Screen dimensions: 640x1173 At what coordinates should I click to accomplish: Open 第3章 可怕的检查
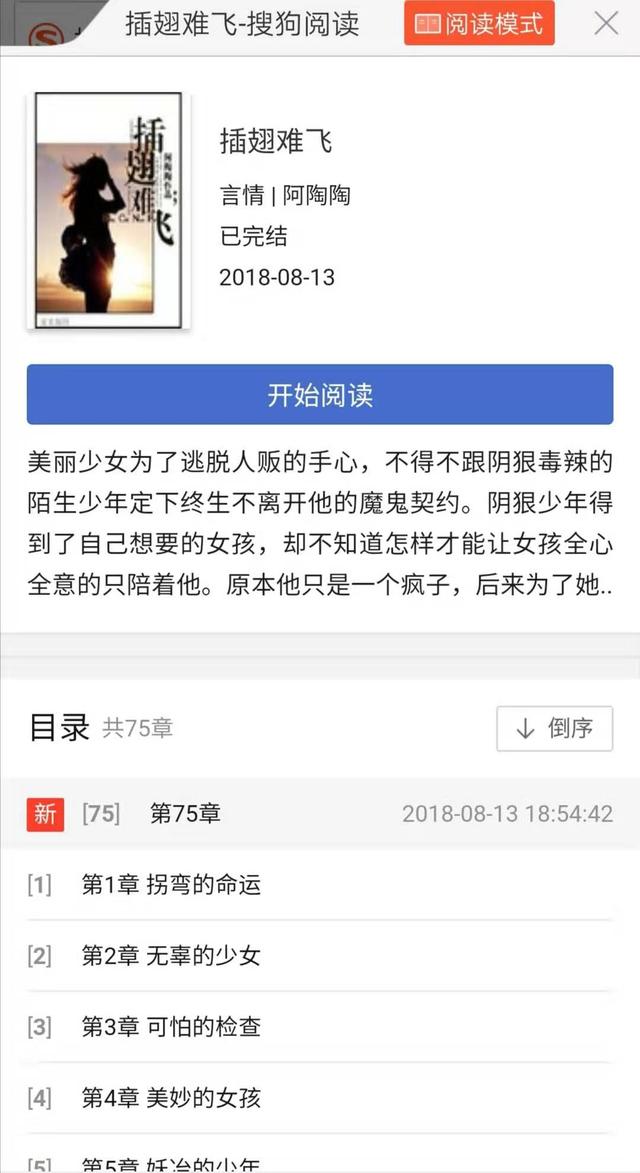[171, 1026]
